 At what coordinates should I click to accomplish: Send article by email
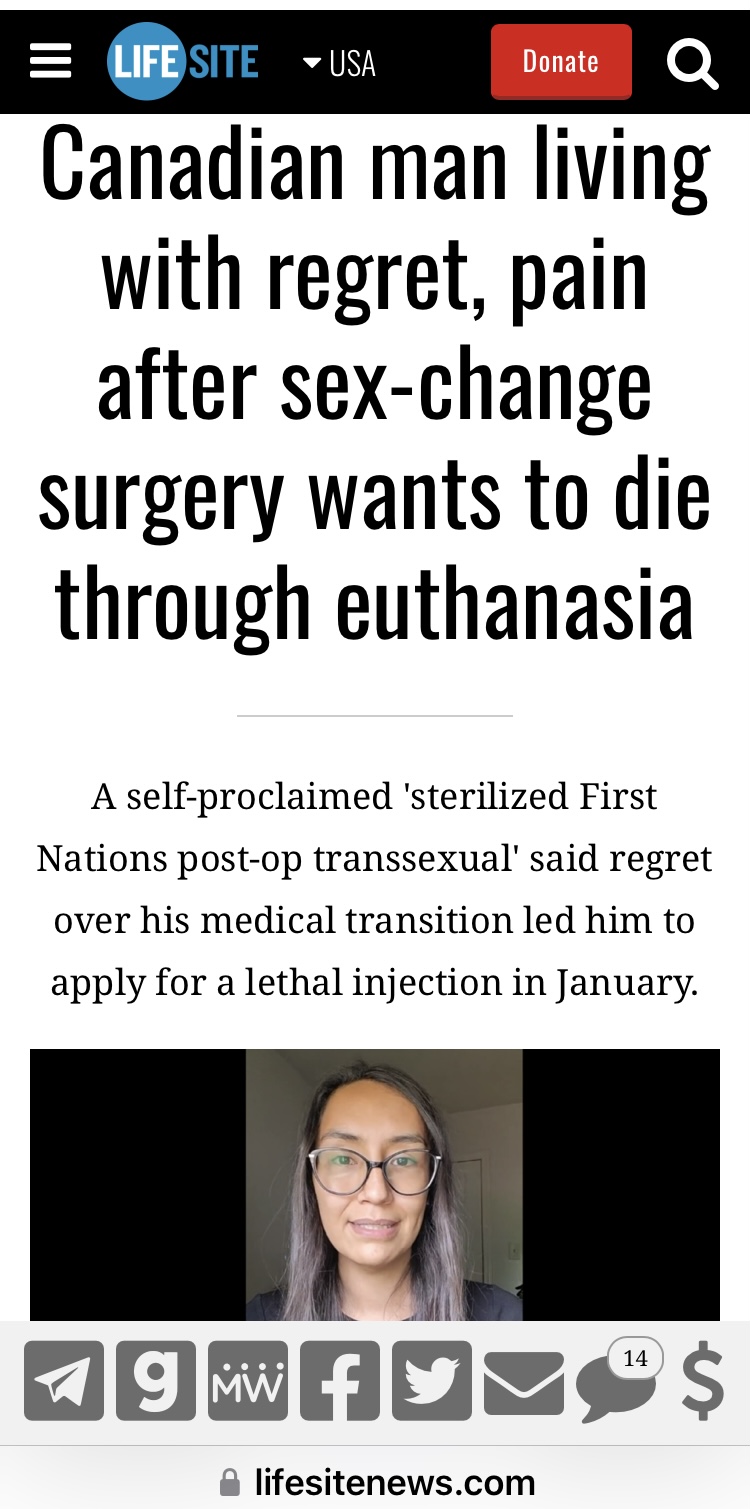(524, 1381)
